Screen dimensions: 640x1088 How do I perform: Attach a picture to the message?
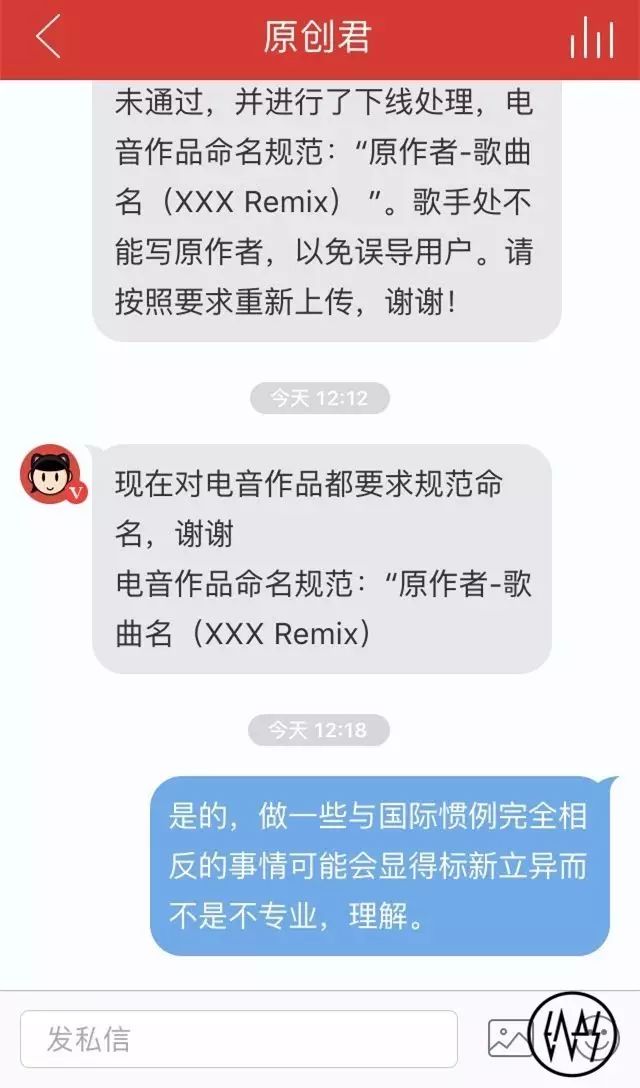click(x=508, y=1039)
